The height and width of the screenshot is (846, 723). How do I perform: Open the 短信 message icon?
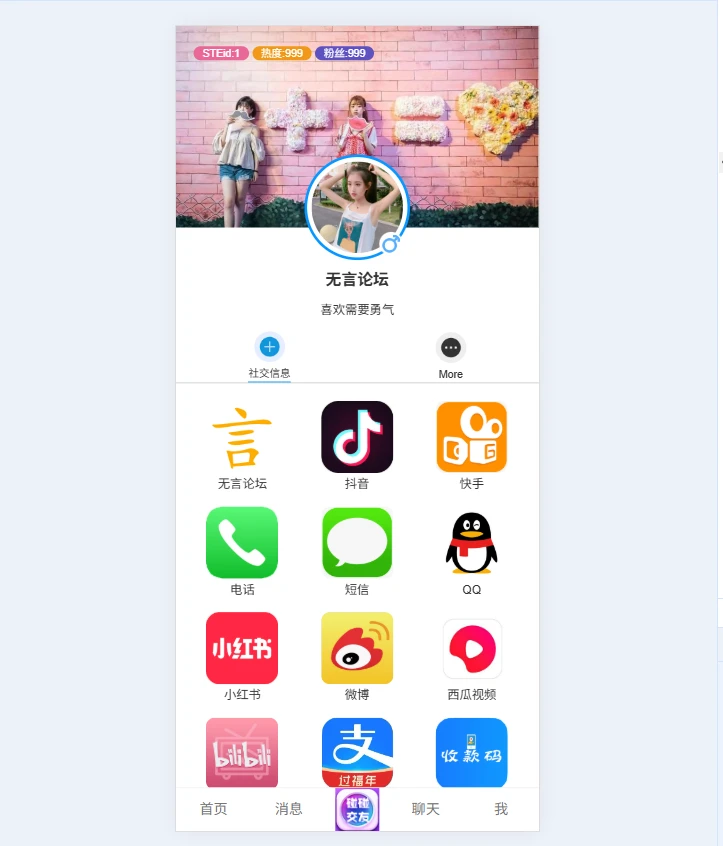357,542
